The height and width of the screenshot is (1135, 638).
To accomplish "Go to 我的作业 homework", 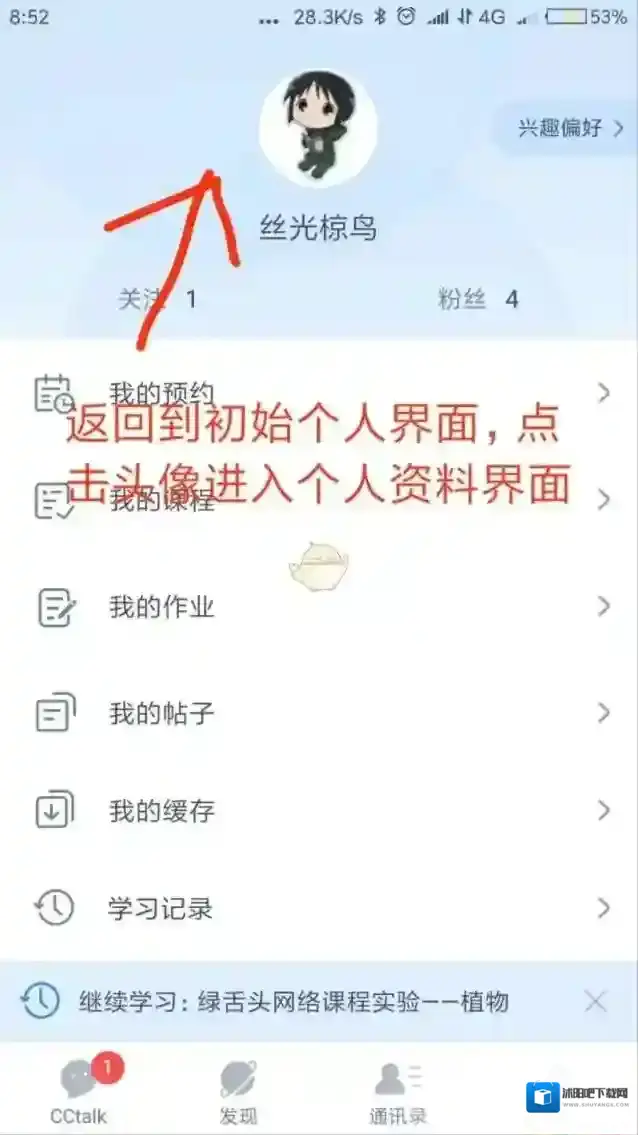I will 319,606.
